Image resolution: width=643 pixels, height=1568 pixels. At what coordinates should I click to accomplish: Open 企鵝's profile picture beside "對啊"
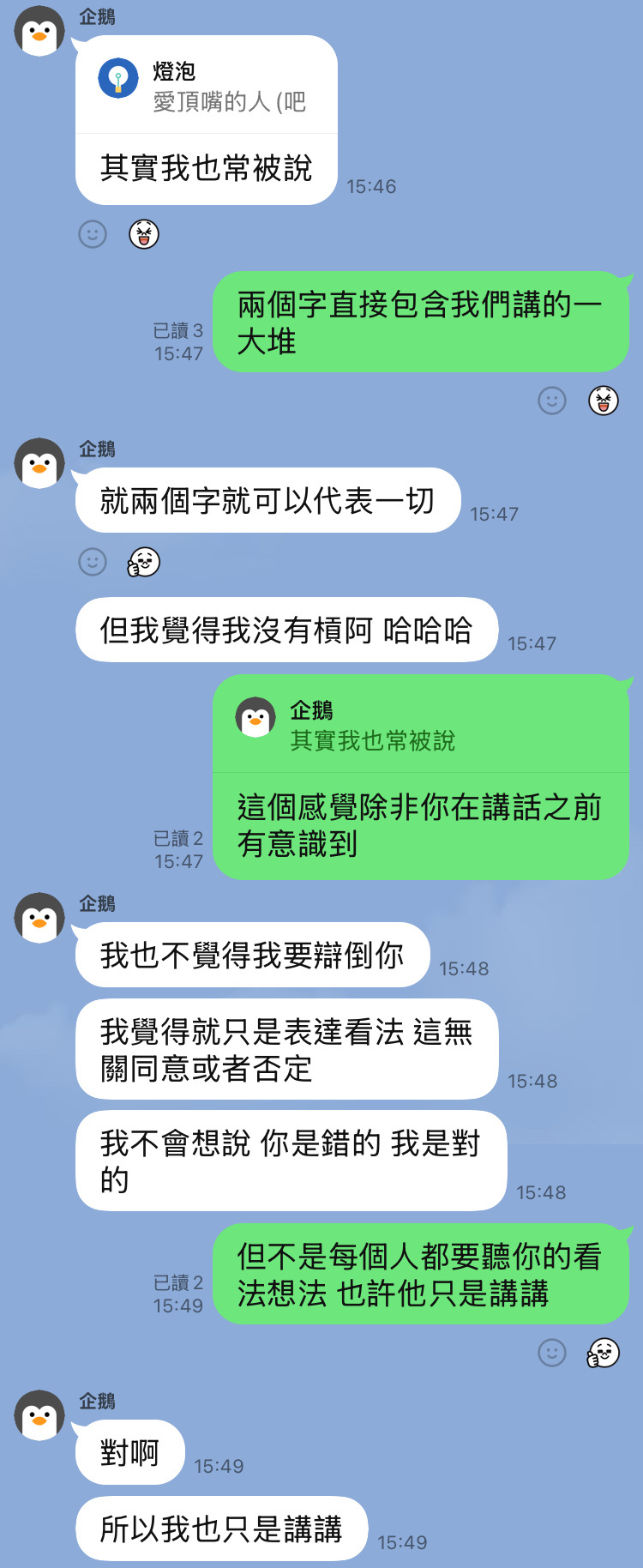39,1415
